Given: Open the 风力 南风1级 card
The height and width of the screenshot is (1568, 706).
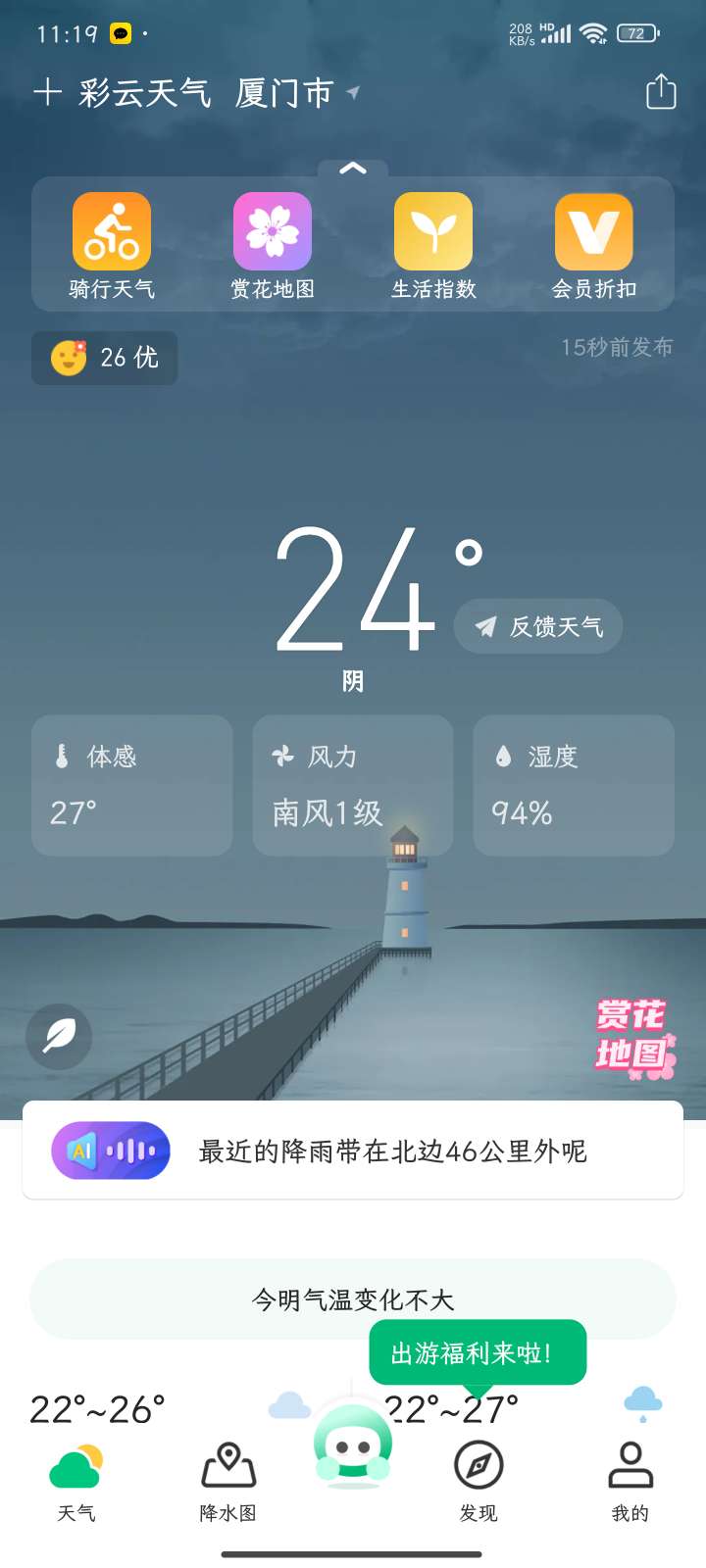Looking at the screenshot, I should [353, 785].
